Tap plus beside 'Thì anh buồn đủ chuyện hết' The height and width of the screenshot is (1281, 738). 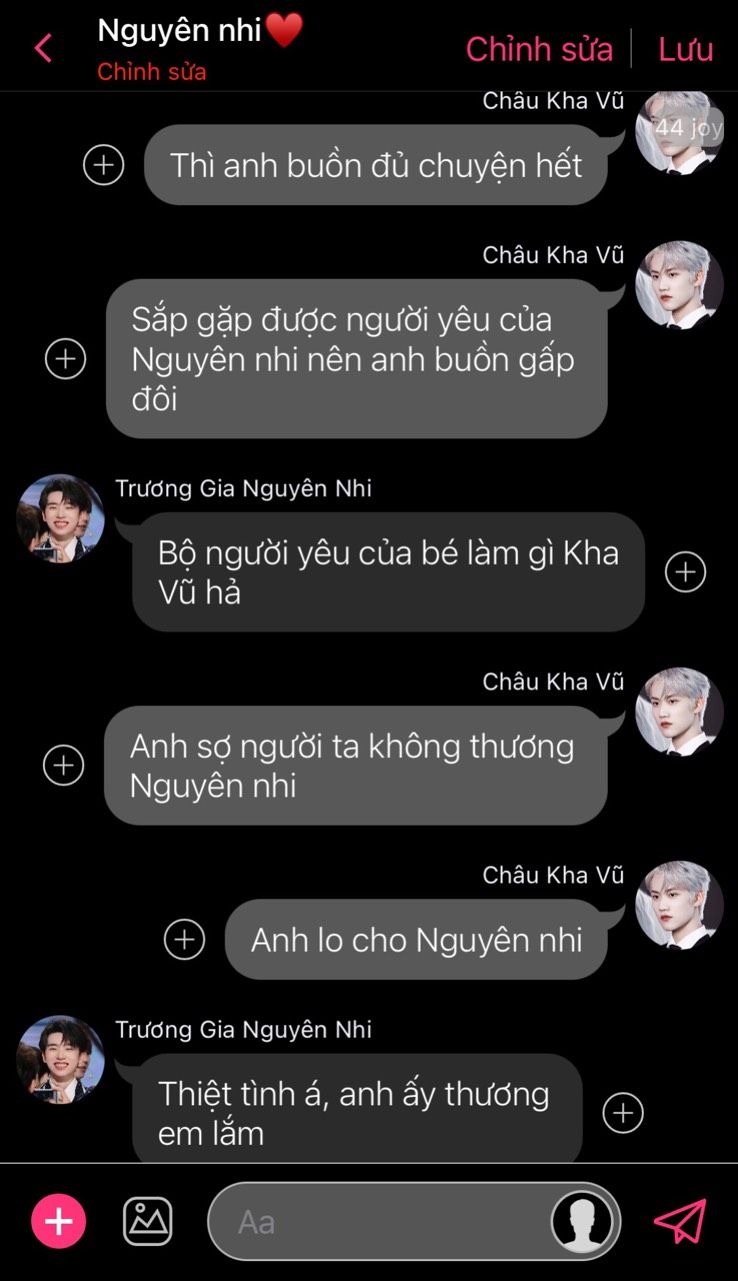103,164
